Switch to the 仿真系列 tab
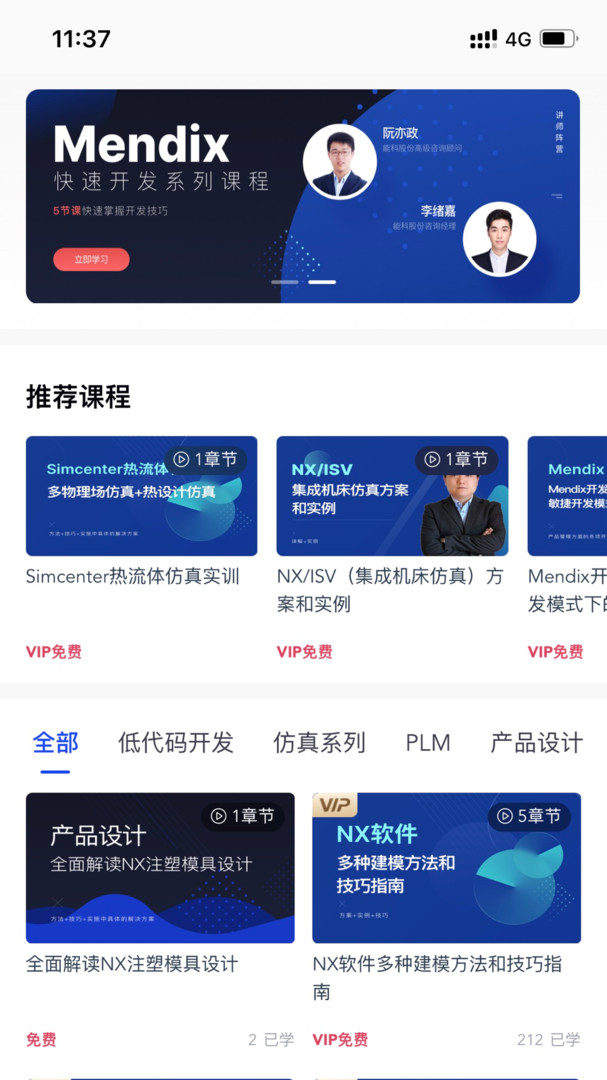 319,743
